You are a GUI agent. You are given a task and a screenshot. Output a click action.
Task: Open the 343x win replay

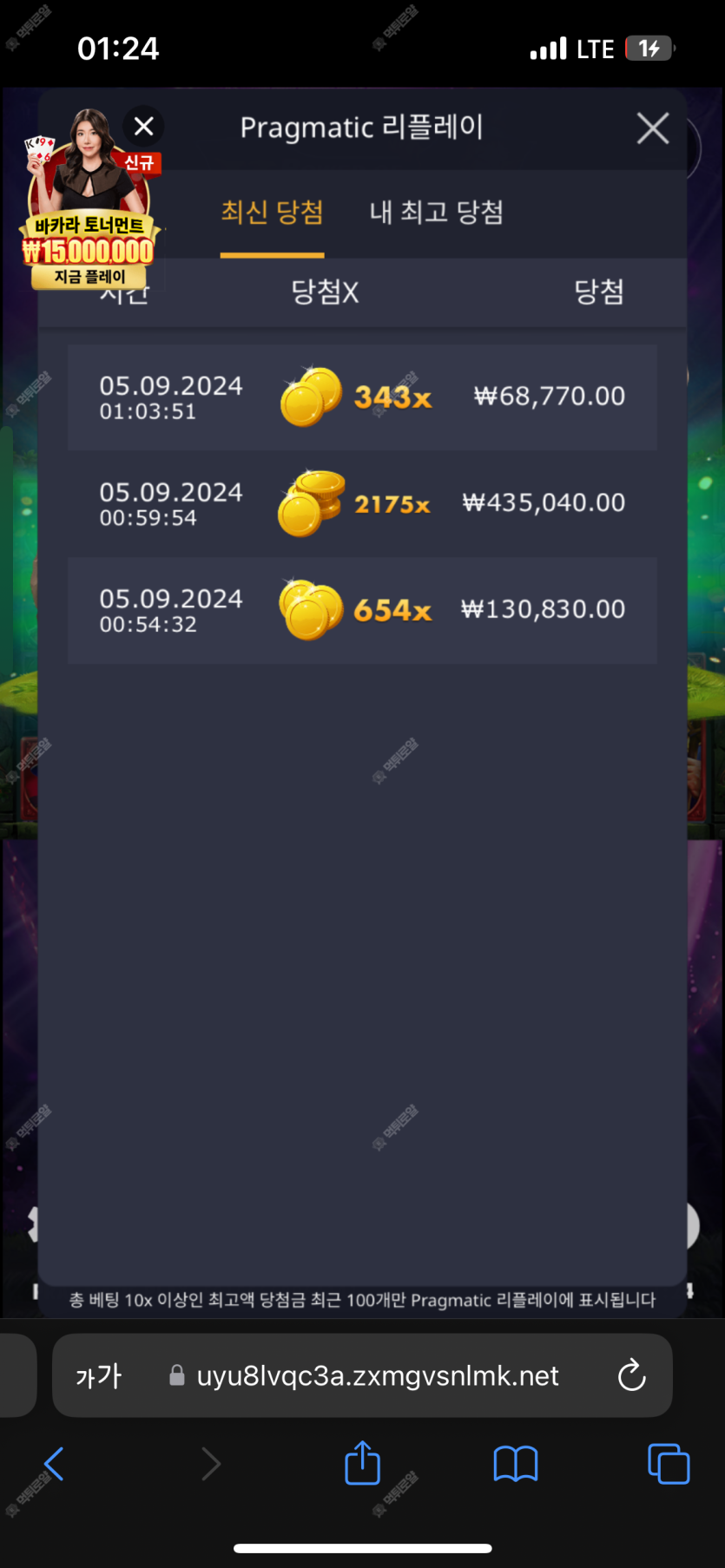pyautogui.click(x=362, y=397)
